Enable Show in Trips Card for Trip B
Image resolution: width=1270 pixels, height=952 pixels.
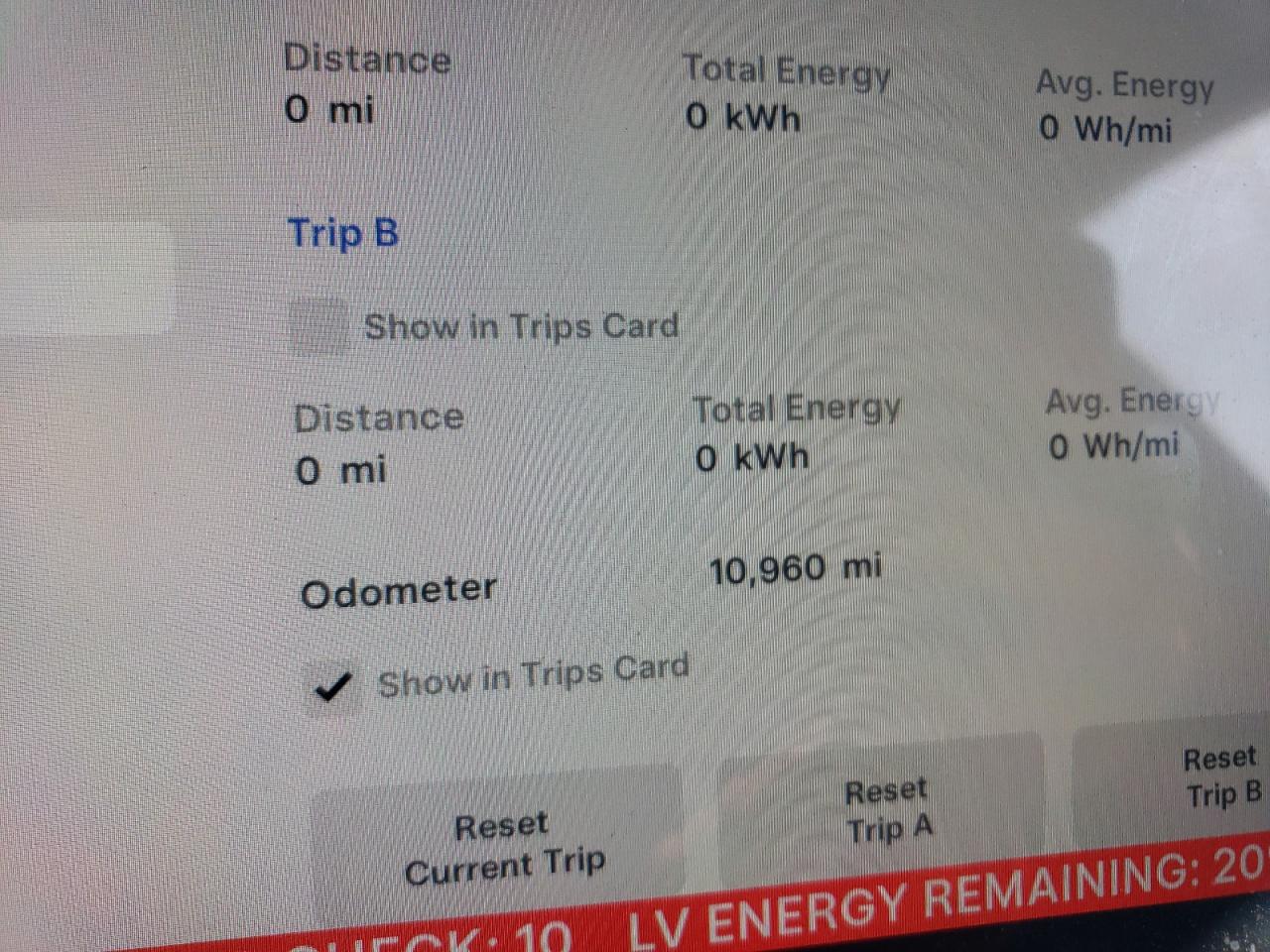click(319, 328)
